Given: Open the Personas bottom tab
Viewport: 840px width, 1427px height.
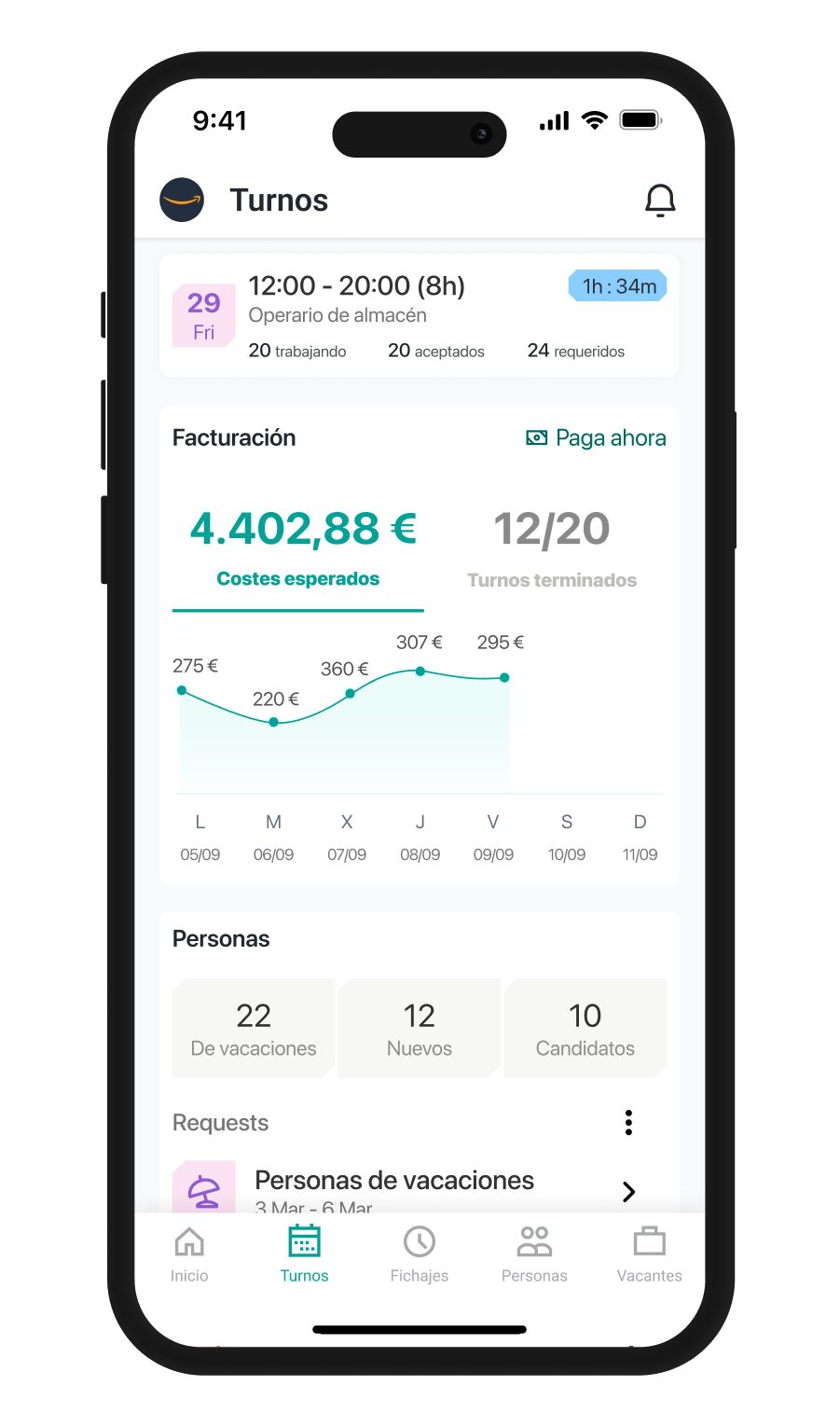Looking at the screenshot, I should (x=534, y=1254).
